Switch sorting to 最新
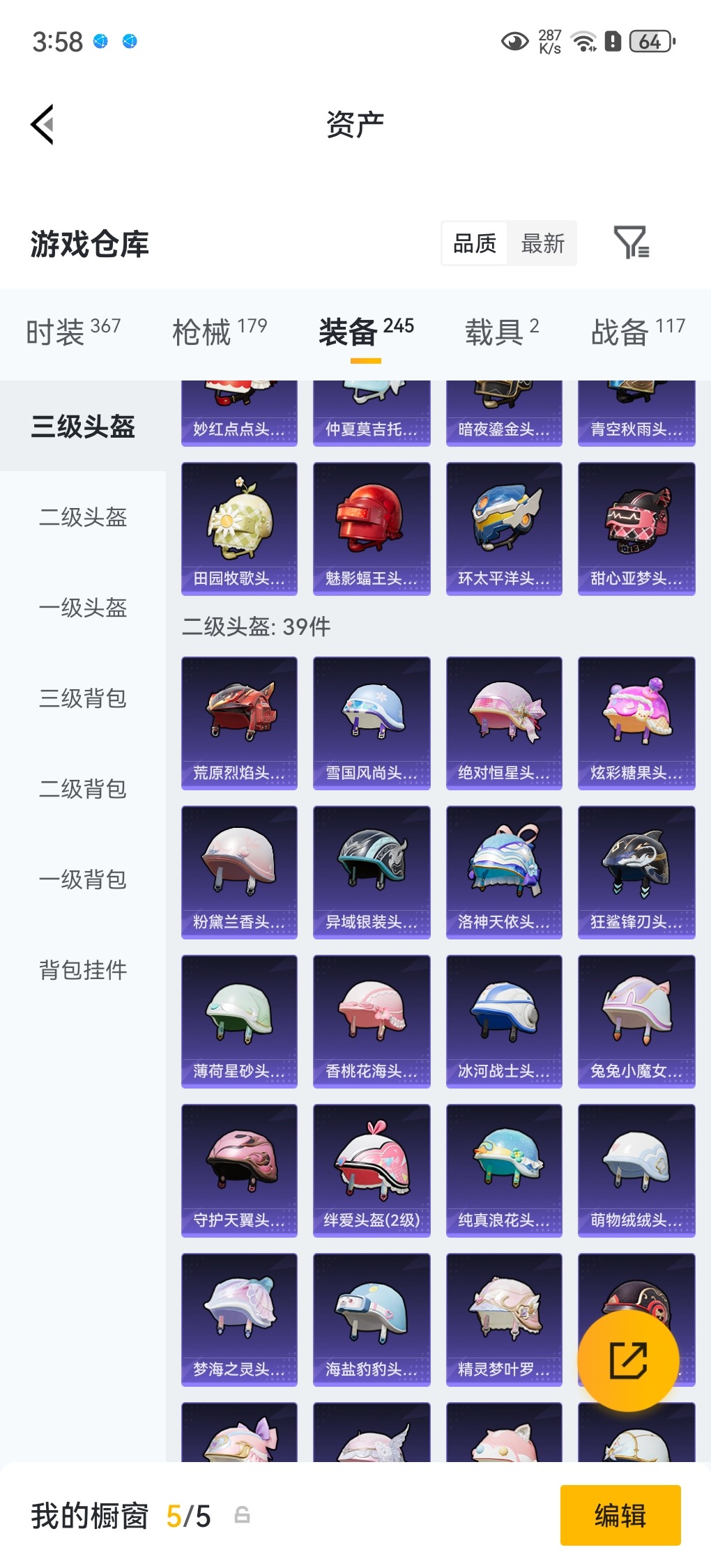The width and height of the screenshot is (711, 1568). (x=542, y=243)
